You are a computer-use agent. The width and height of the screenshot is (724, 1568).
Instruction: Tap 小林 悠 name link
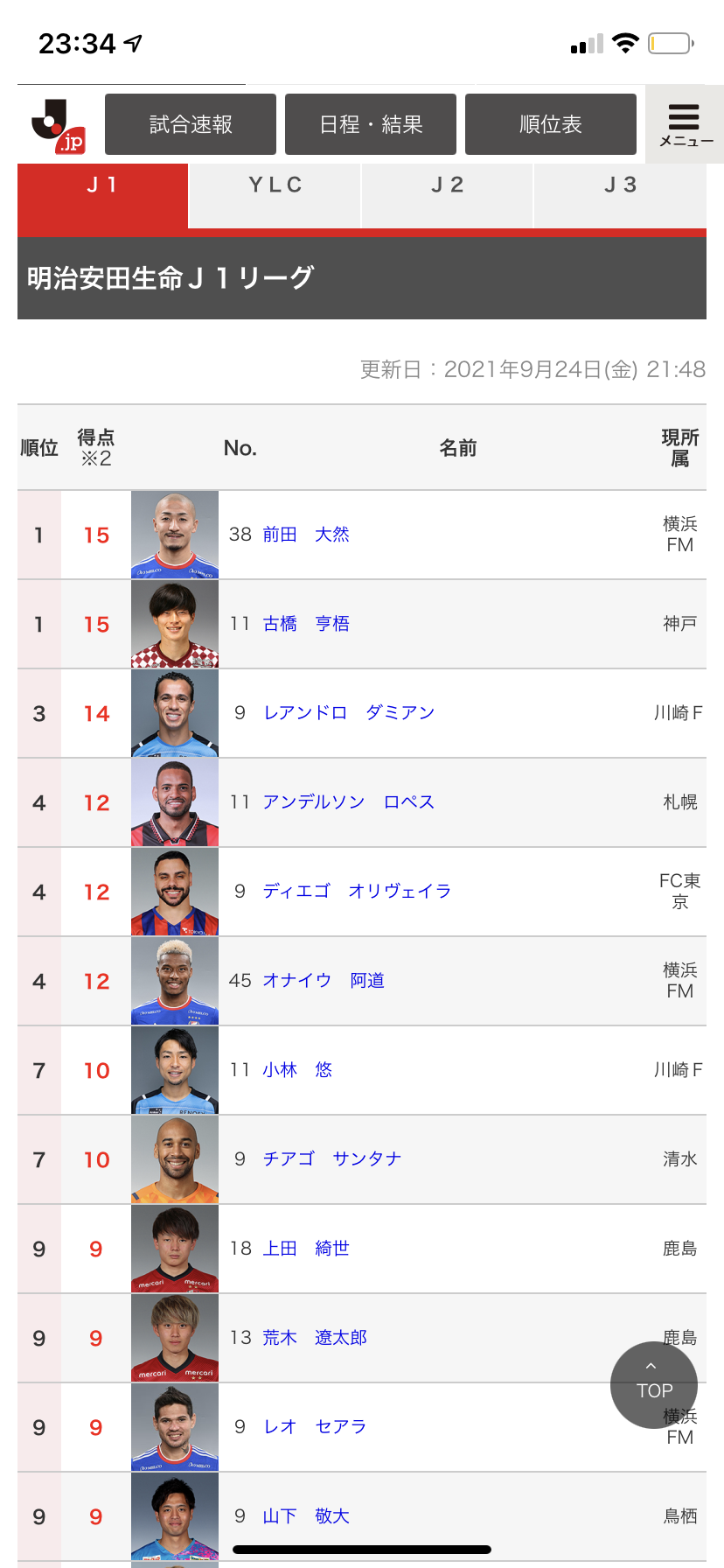coord(297,1070)
